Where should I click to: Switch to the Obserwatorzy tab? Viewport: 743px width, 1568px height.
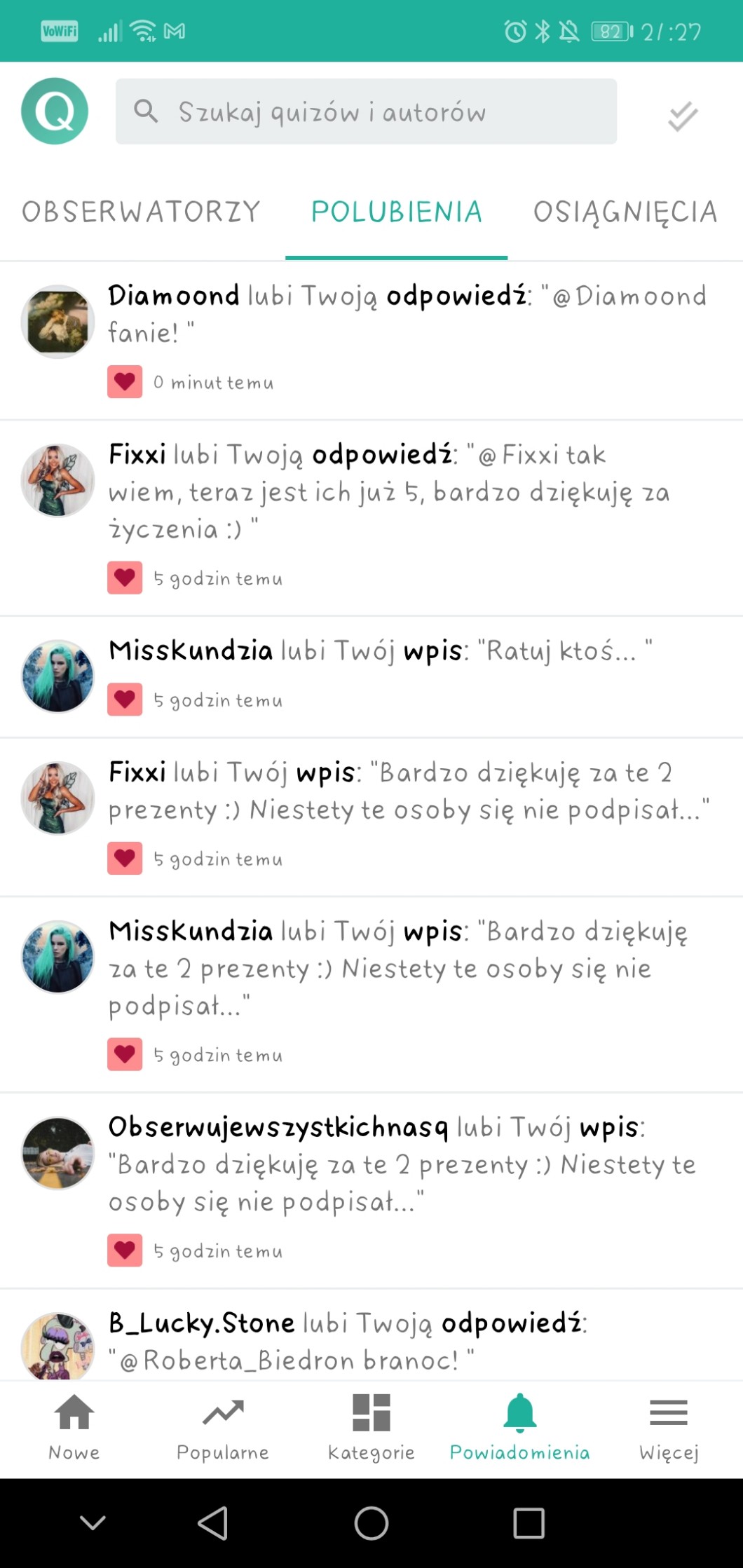(x=141, y=212)
